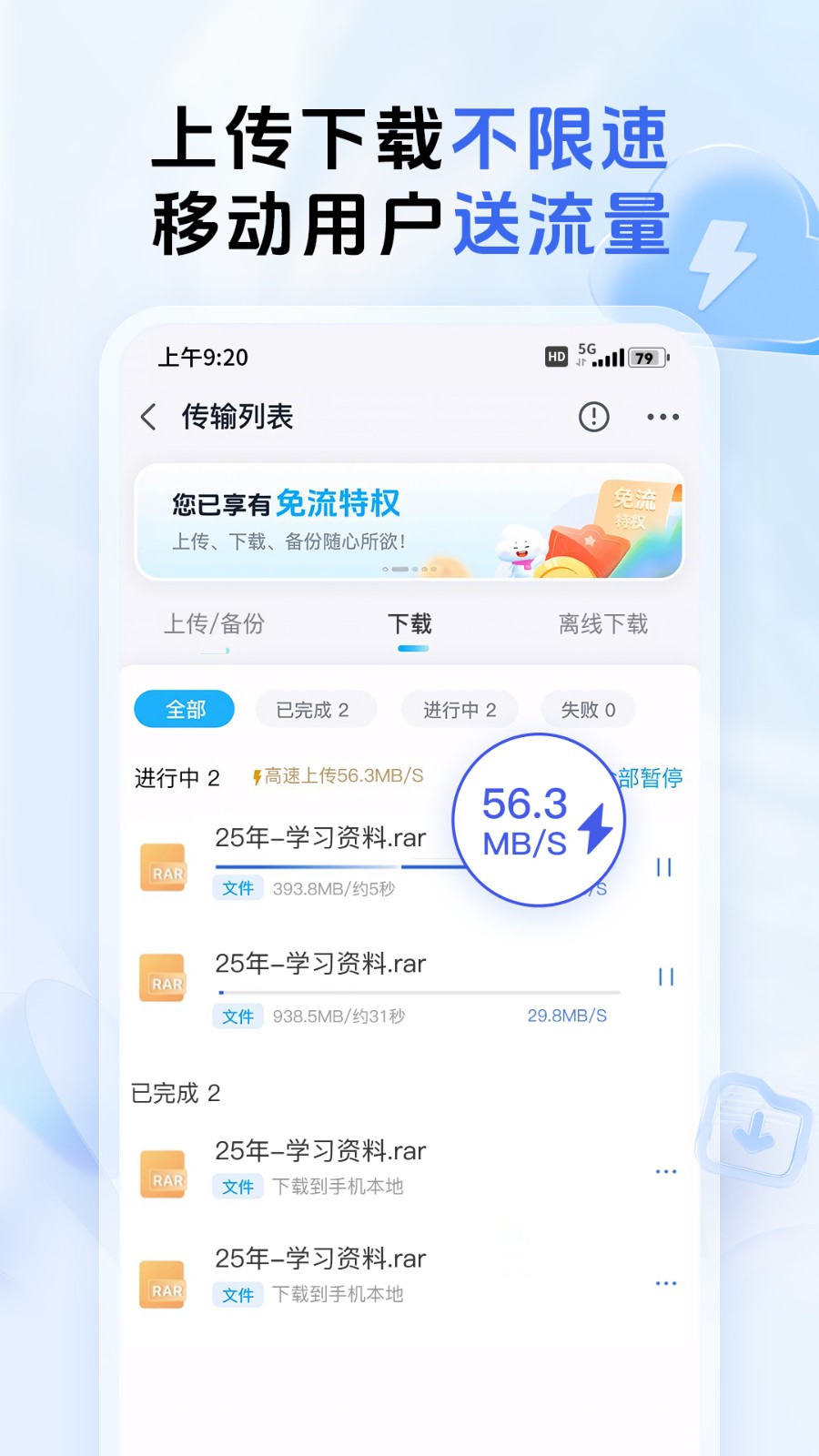
Task: Tap the HD indicator in the status bar
Action: click(x=554, y=357)
